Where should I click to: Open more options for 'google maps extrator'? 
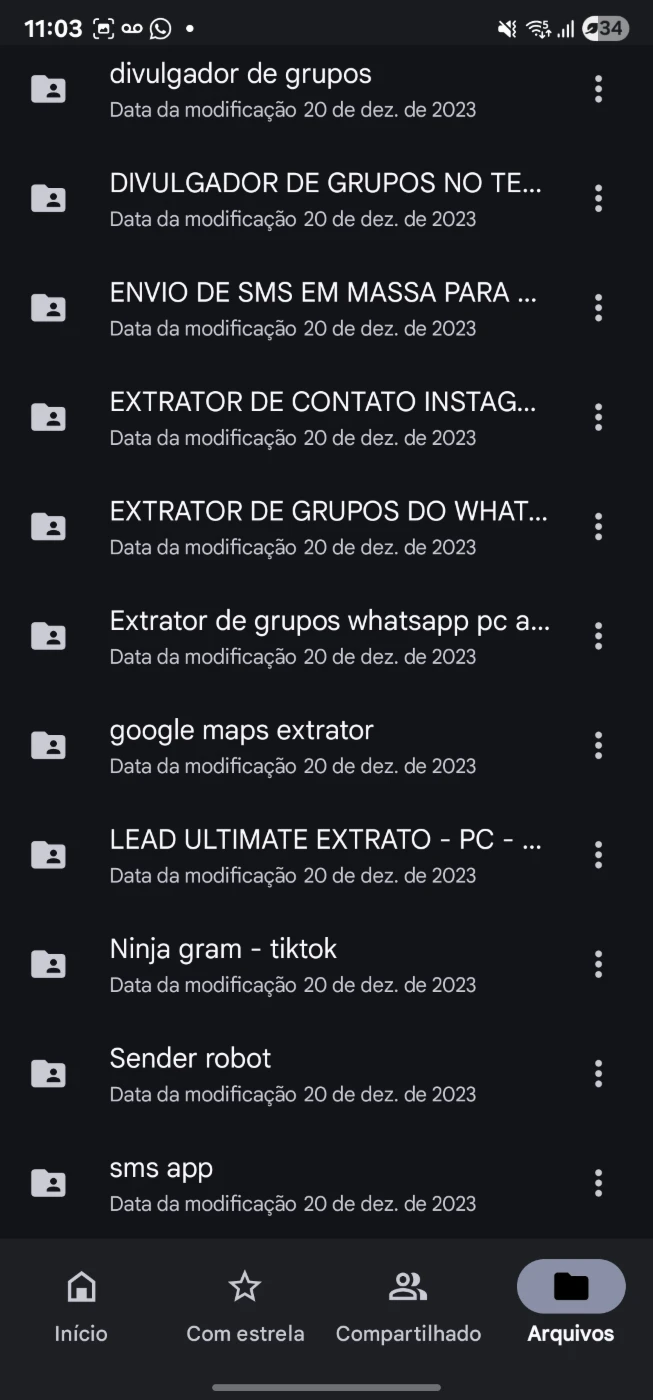[598, 745]
